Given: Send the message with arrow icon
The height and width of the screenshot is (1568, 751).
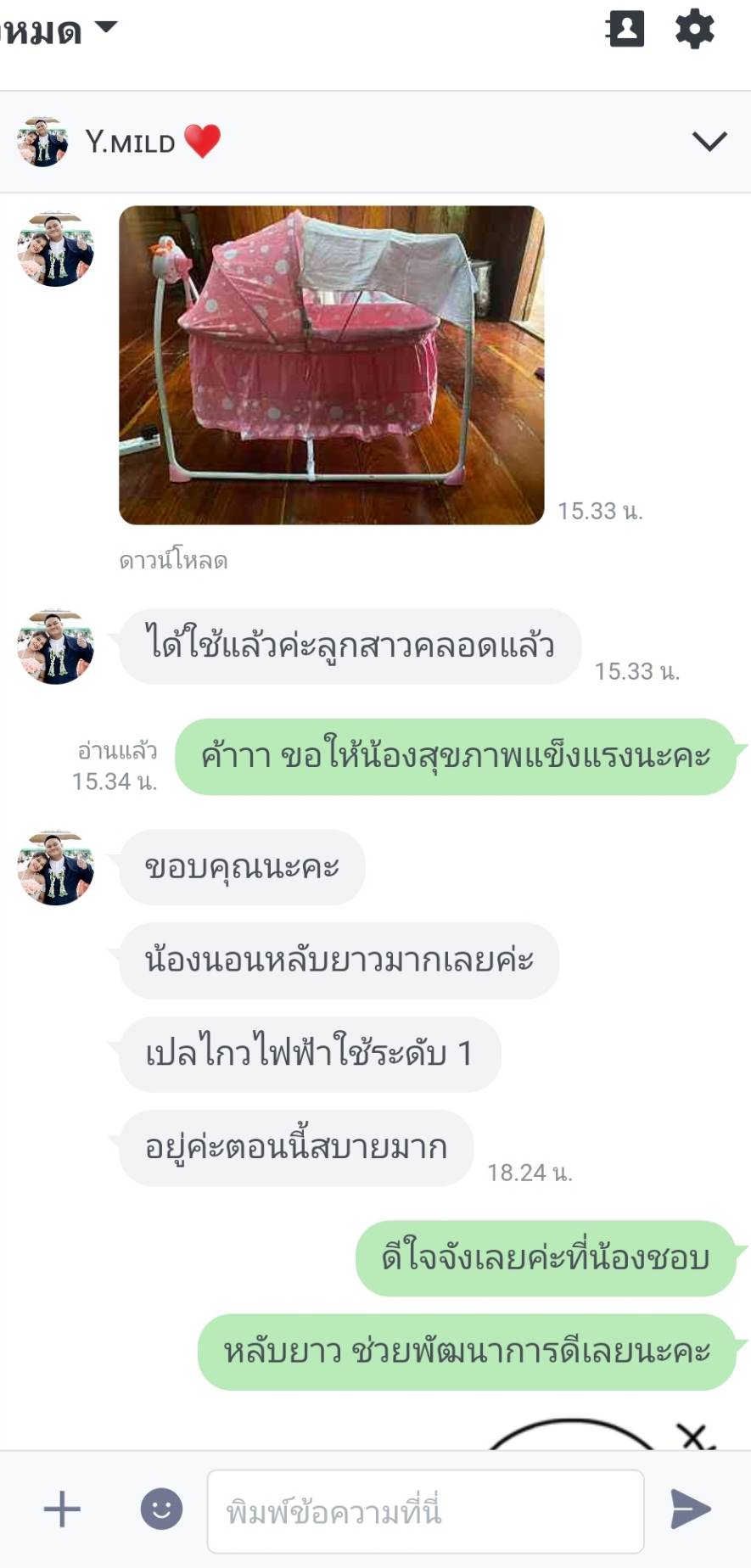Looking at the screenshot, I should 691,1509.
